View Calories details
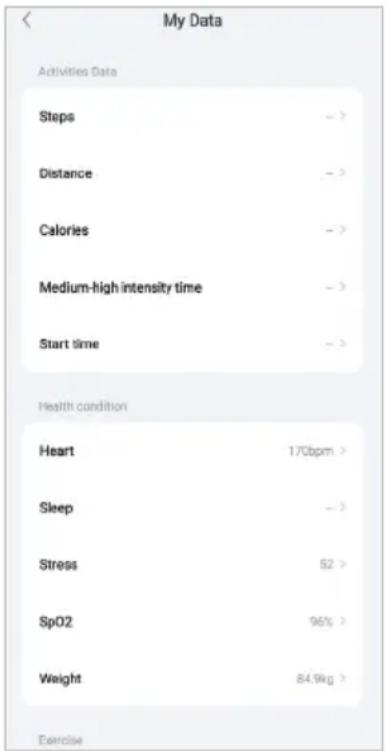This screenshot has width=387, height=751. [193, 230]
